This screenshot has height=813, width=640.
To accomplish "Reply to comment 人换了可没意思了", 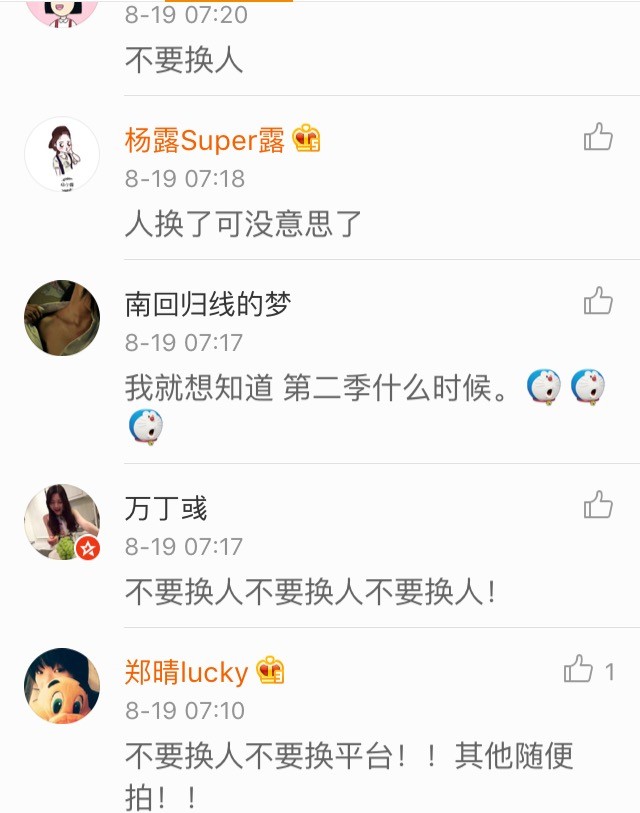I will click(242, 223).
